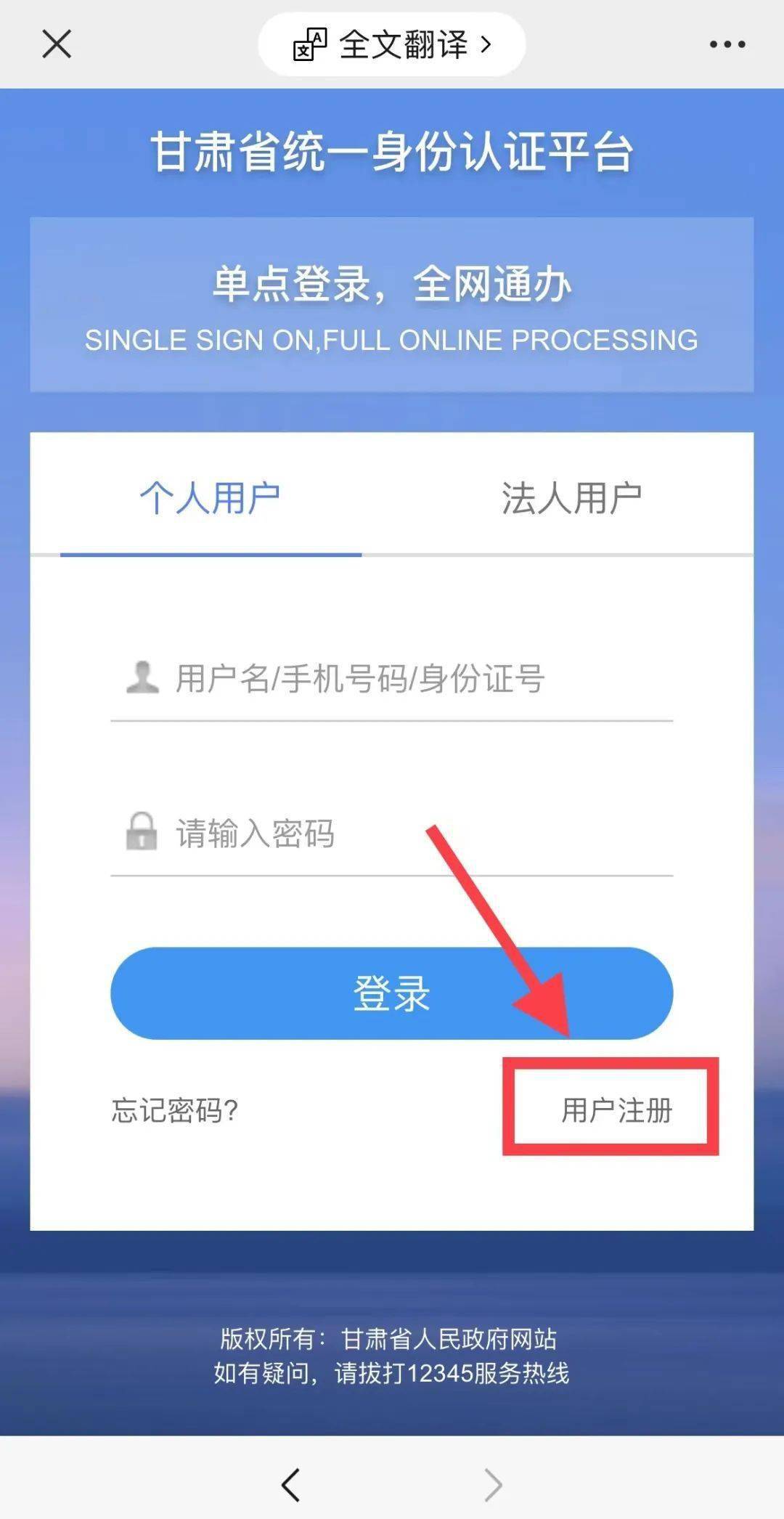The image size is (784, 1519).
Task: Close the in-app browser page
Action: (57, 44)
